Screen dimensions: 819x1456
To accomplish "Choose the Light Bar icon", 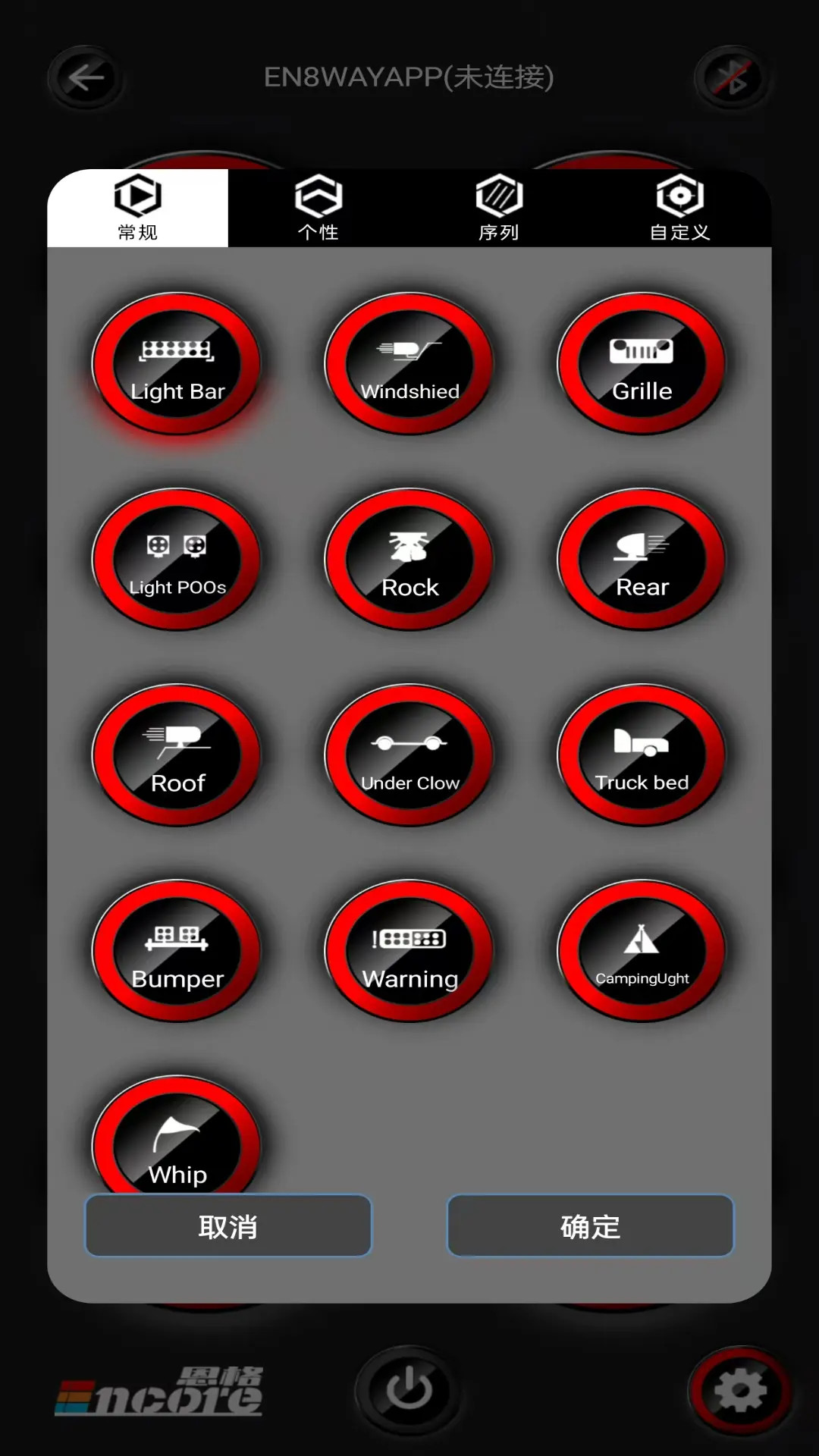I will click(177, 365).
